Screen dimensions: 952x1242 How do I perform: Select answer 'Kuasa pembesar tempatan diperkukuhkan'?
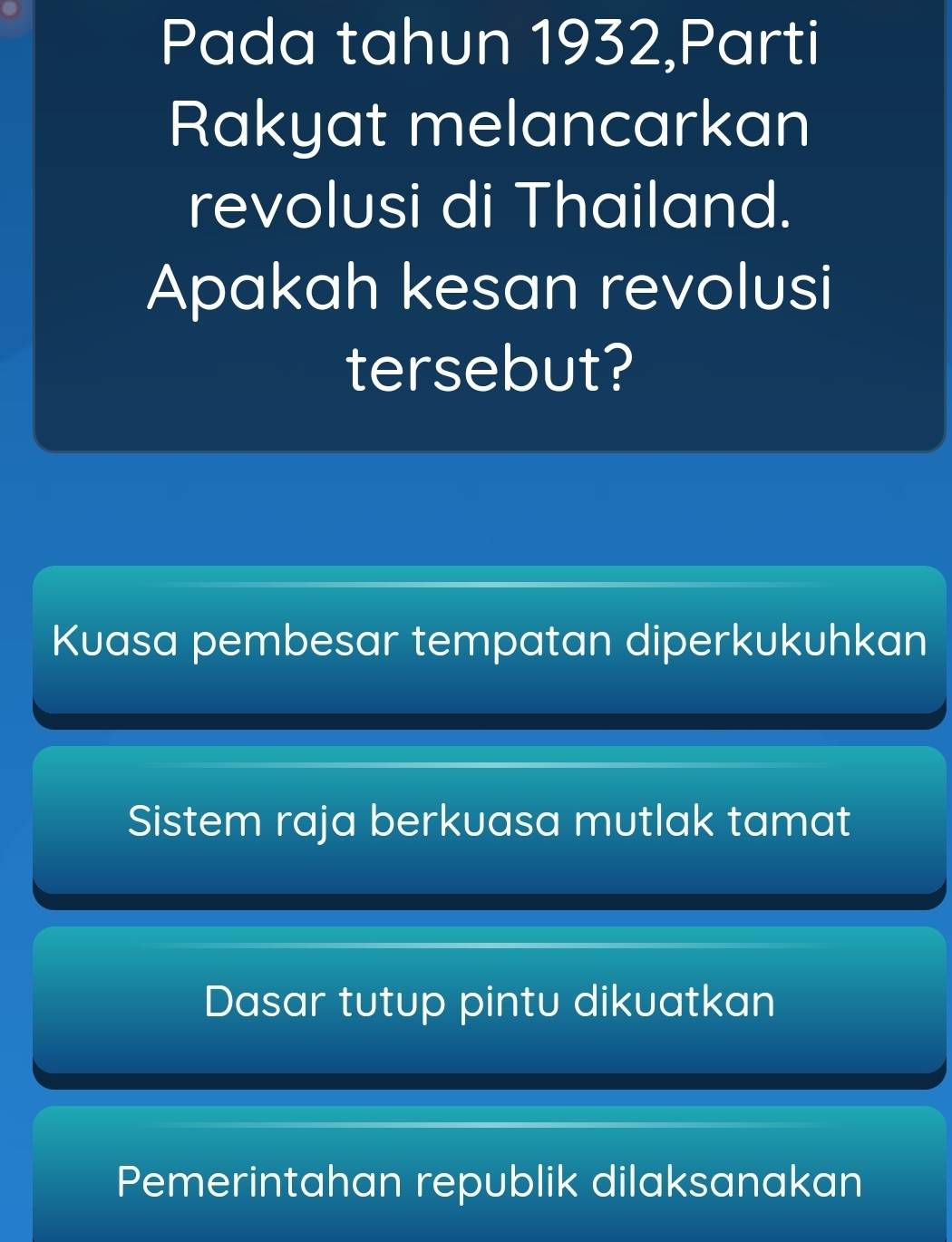click(490, 642)
